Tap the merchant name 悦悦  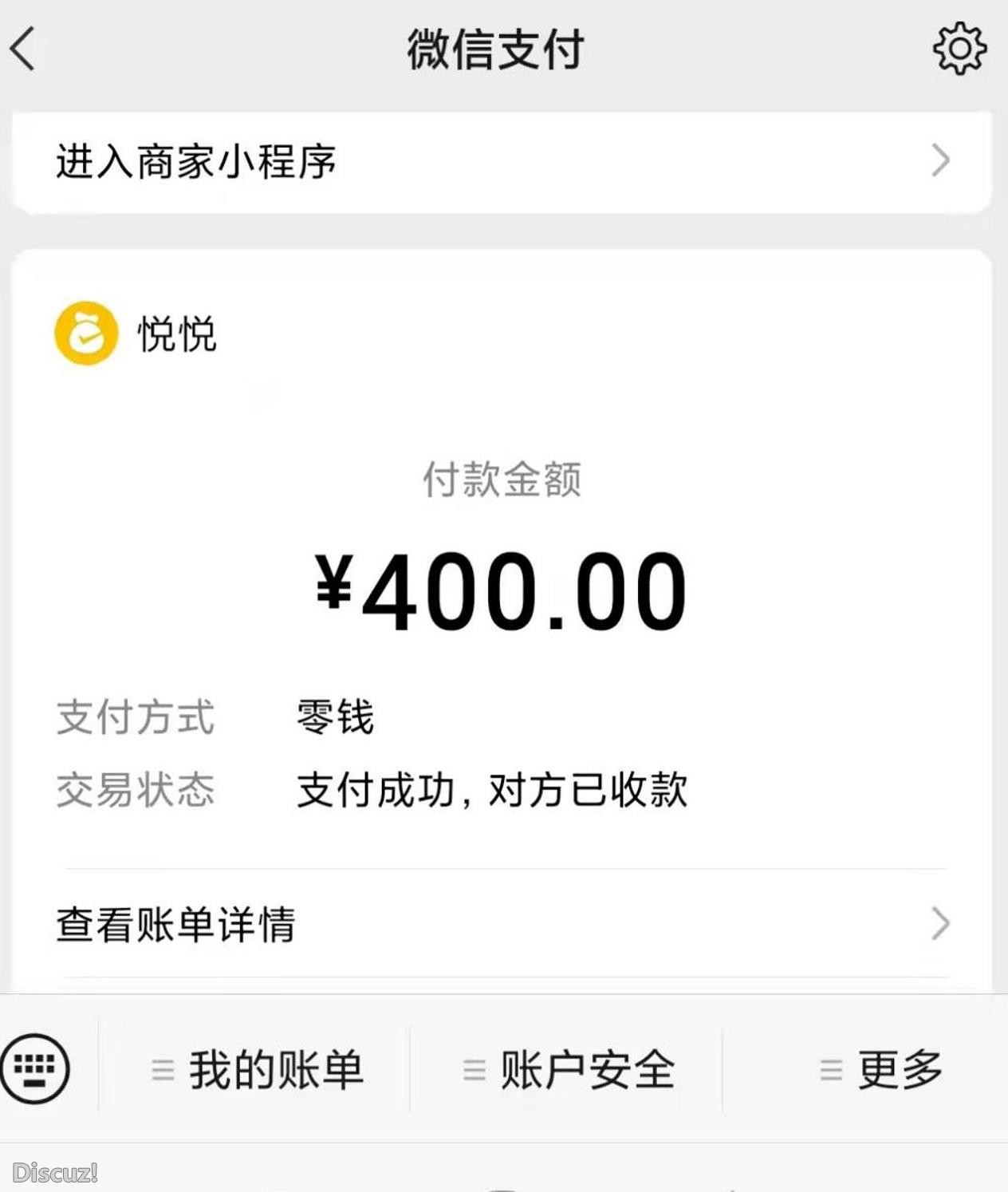(177, 335)
